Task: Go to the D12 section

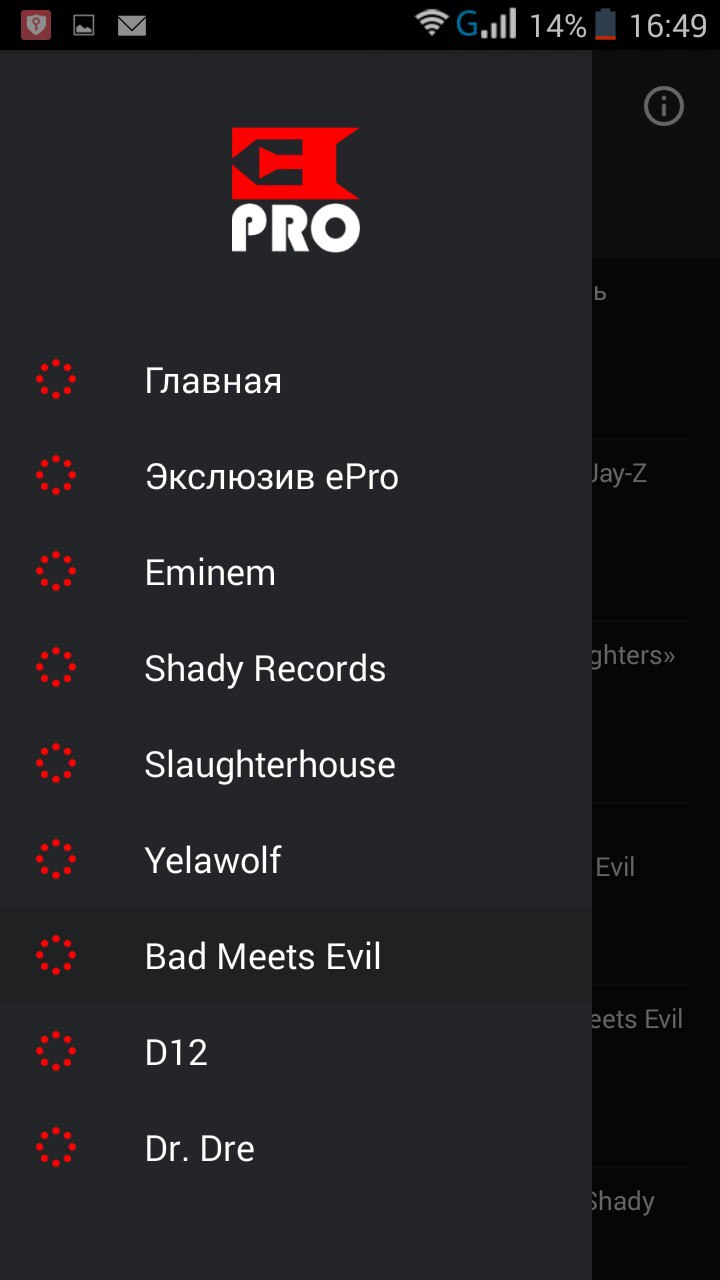Action: 296,1052
